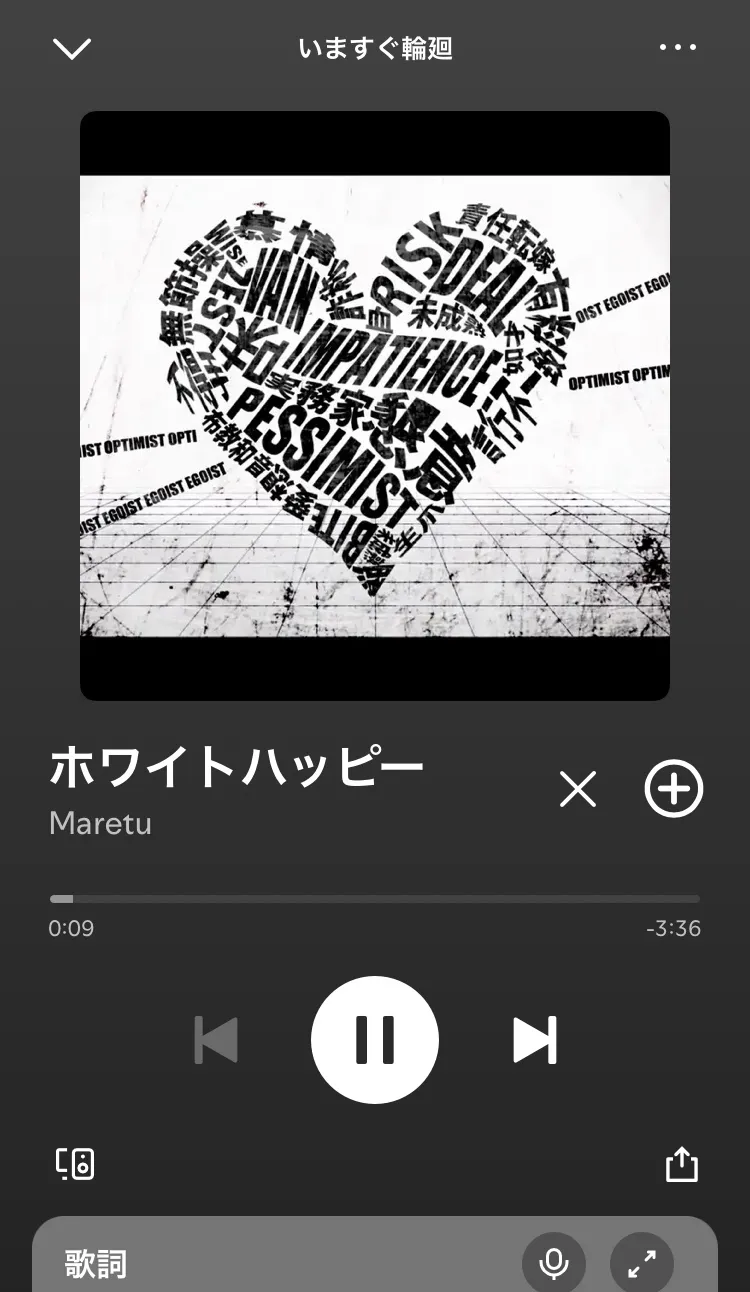Expand the 歌詞 lyrics to full screen
Image resolution: width=750 pixels, height=1292 pixels.
[x=641, y=1264]
